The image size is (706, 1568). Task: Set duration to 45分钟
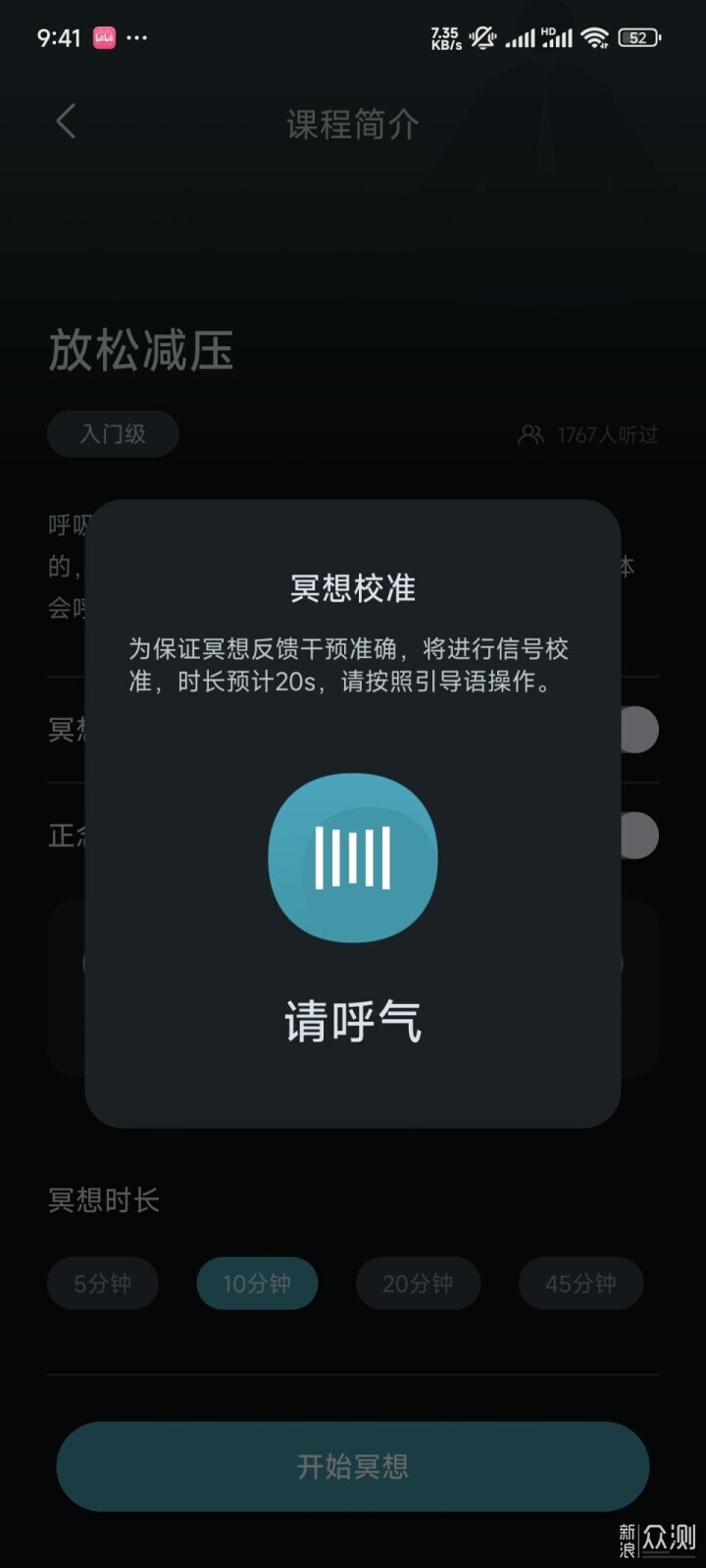[x=580, y=1284]
